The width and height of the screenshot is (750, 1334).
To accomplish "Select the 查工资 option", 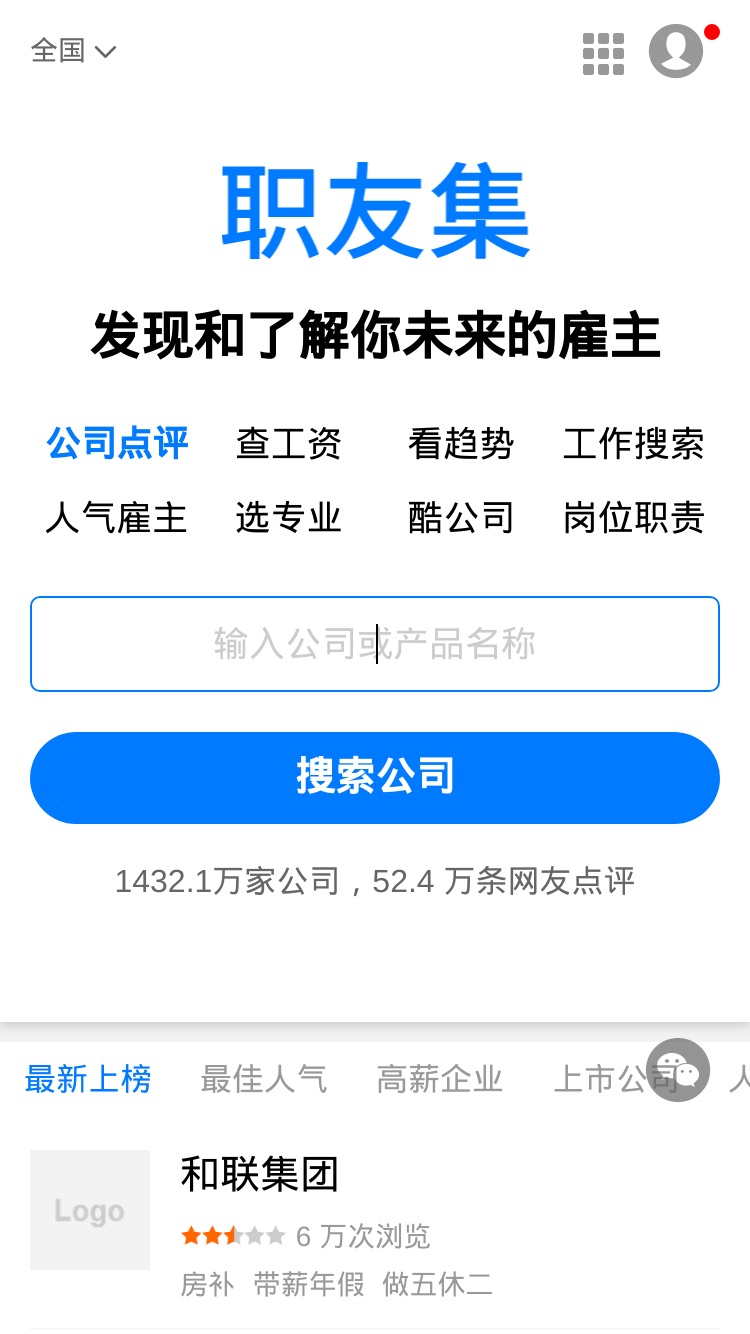I will click(289, 443).
